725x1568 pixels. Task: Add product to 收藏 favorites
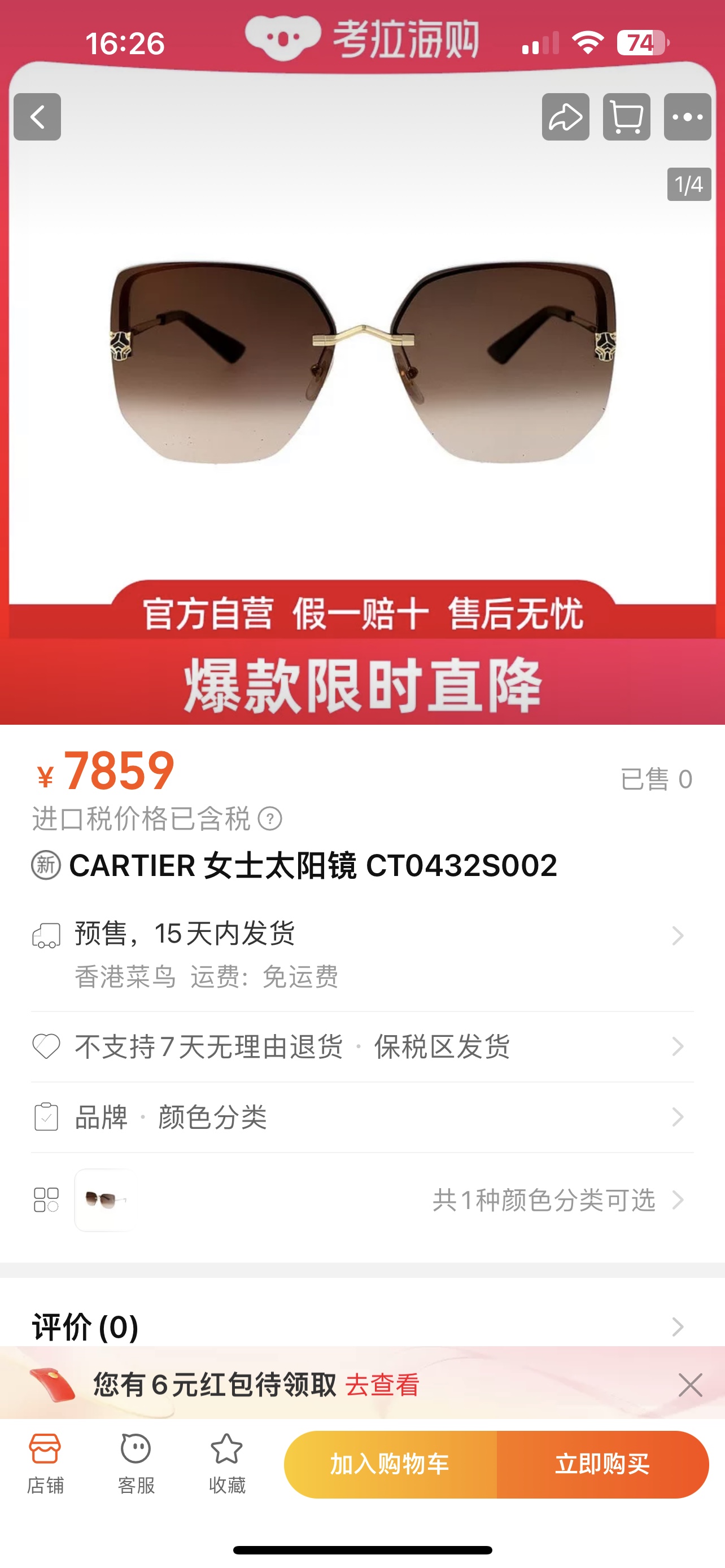click(x=226, y=1464)
